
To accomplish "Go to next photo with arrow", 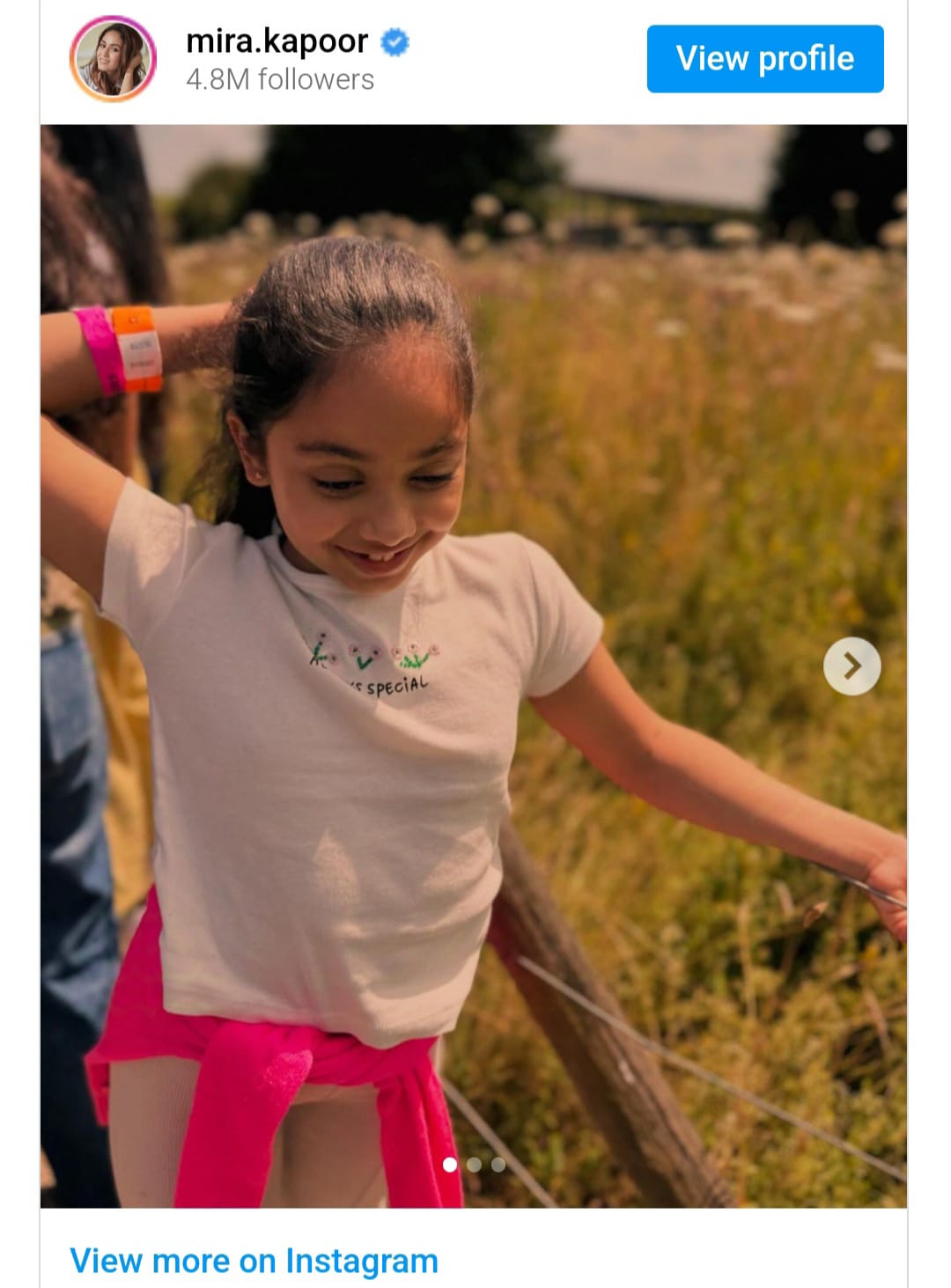I will pyautogui.click(x=851, y=666).
